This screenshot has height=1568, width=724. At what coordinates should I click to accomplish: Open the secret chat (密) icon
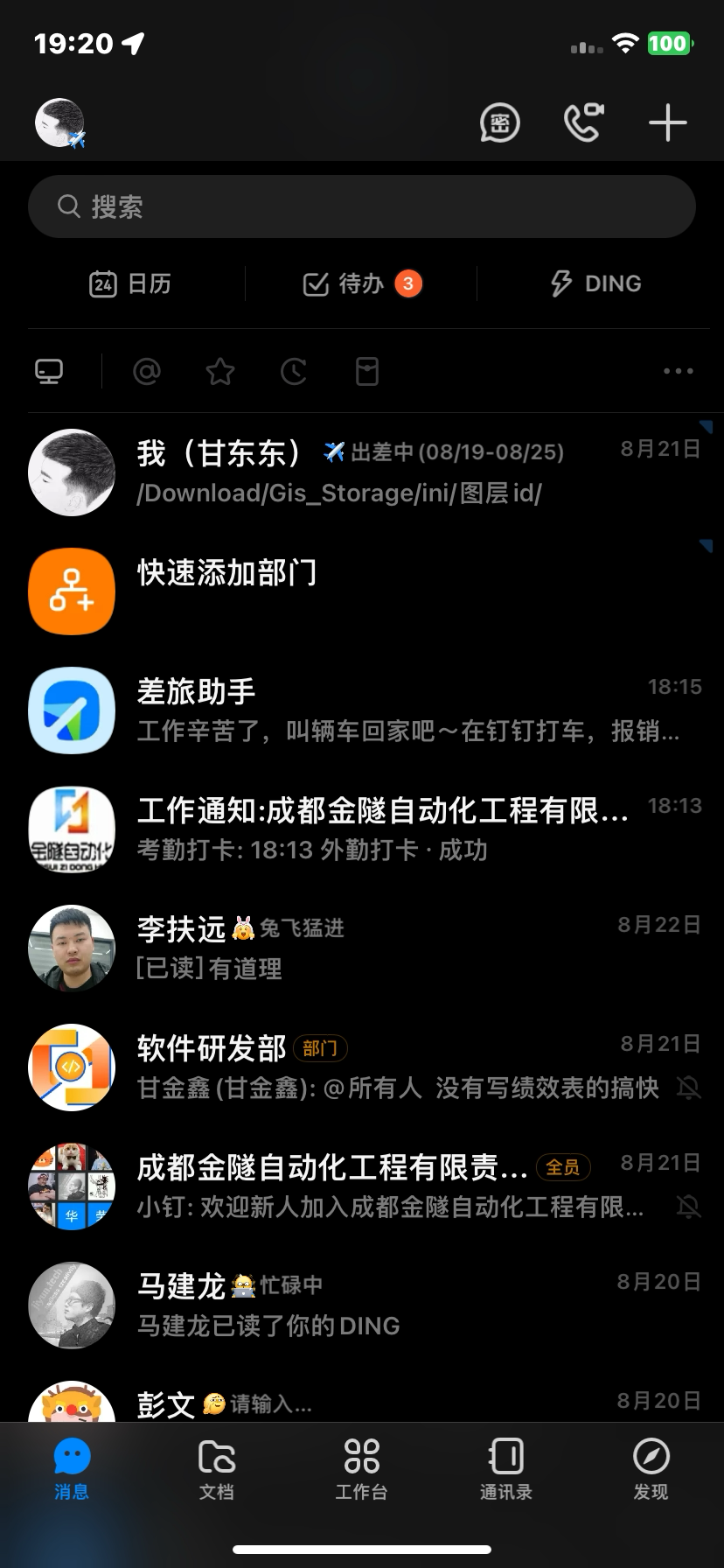click(499, 122)
